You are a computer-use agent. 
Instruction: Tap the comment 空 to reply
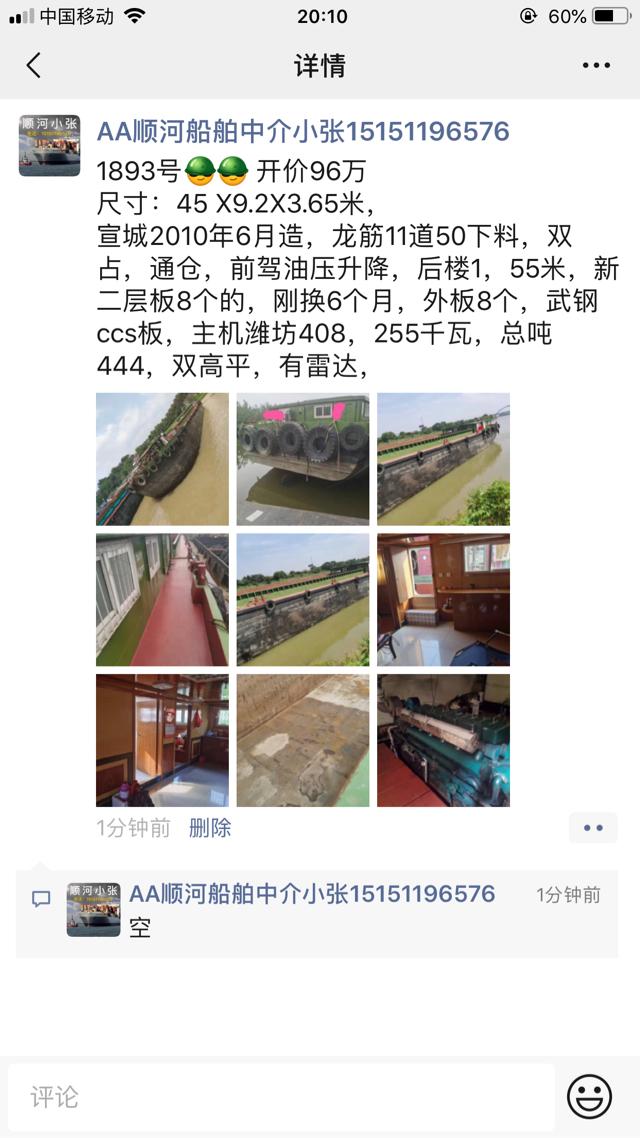click(x=140, y=927)
